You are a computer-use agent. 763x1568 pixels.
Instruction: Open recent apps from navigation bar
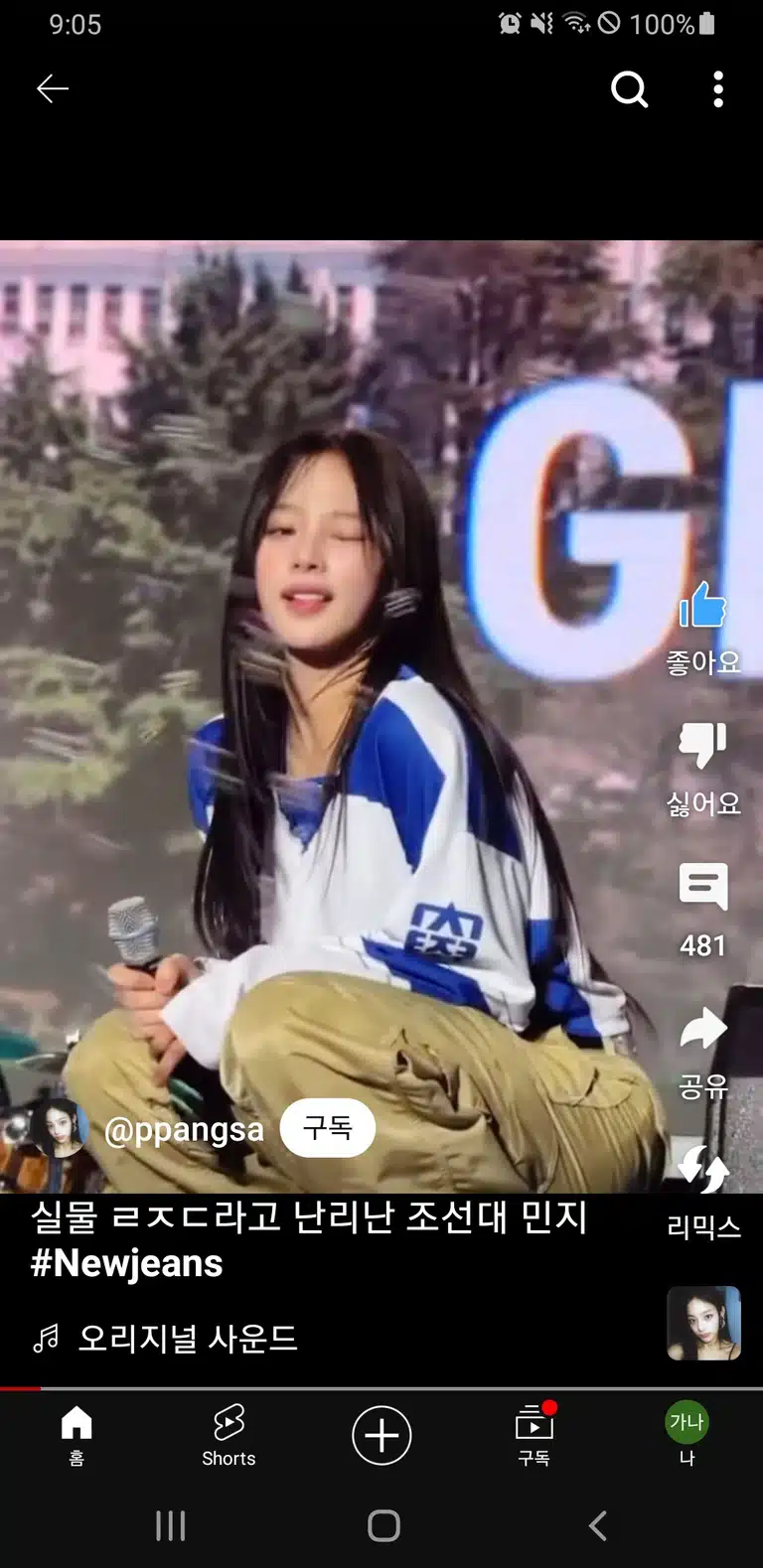point(171,1525)
